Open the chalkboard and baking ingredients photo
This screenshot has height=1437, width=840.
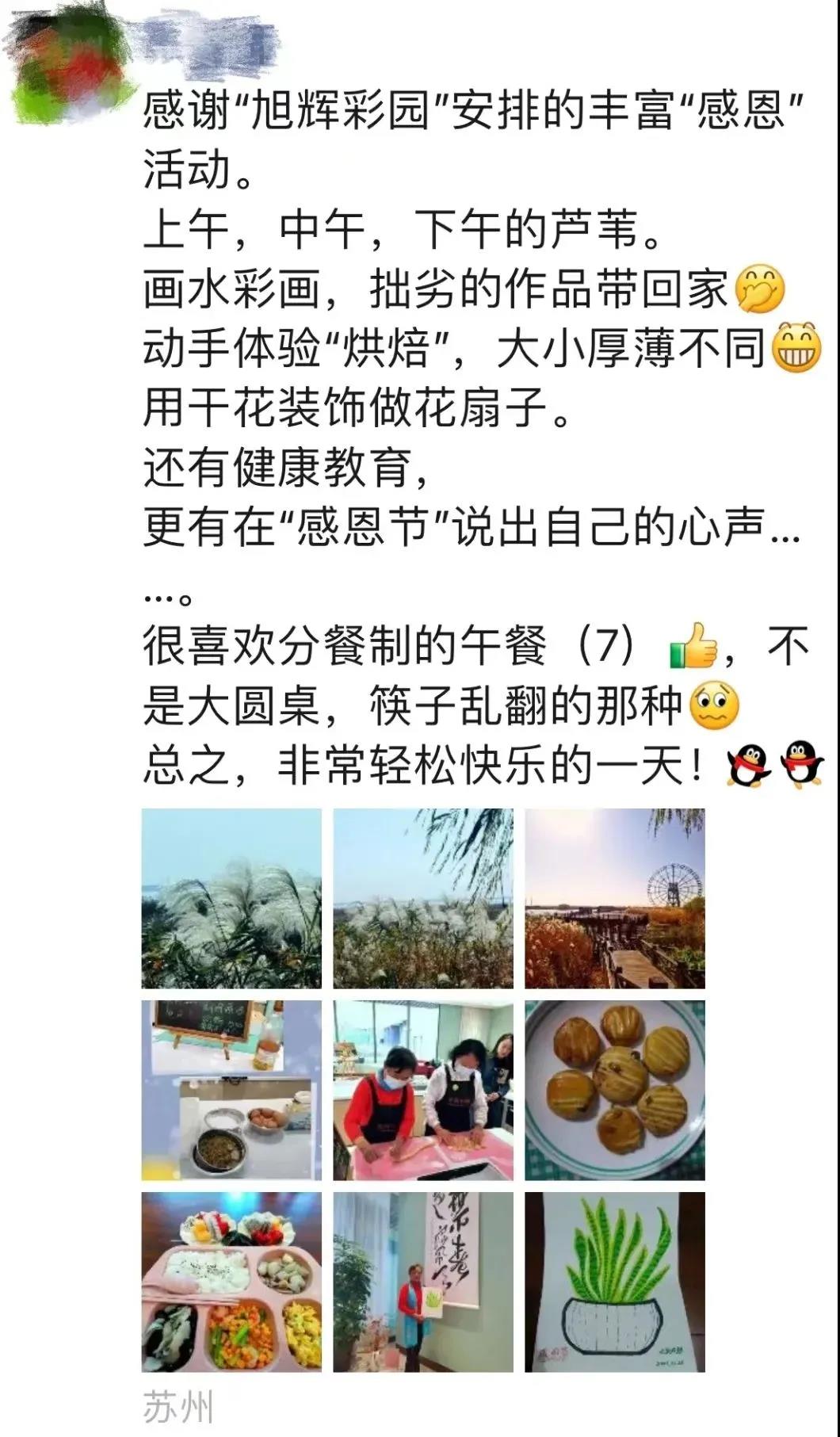[231, 1090]
